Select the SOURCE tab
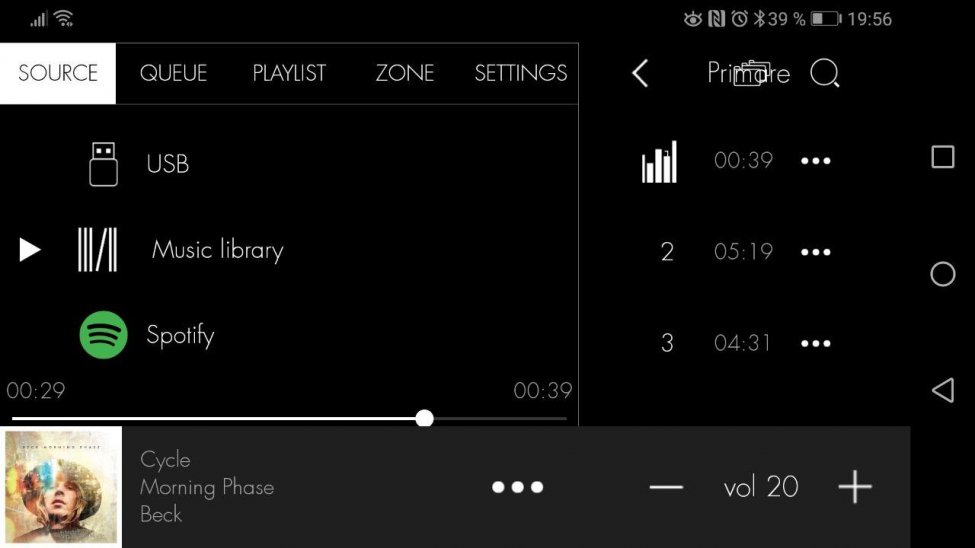975x548 pixels. tap(58, 73)
